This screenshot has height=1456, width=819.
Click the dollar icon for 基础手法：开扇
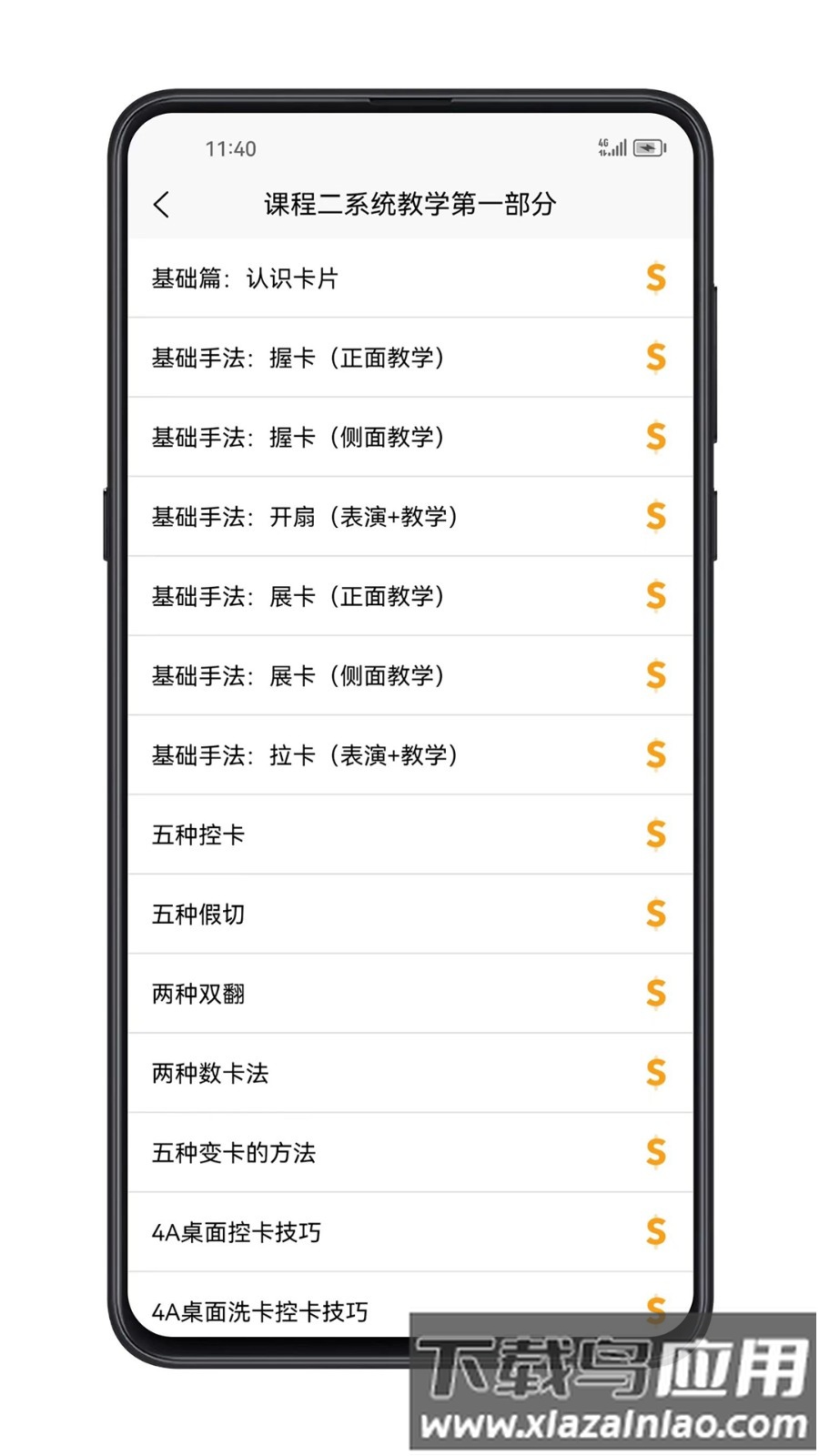coord(656,517)
